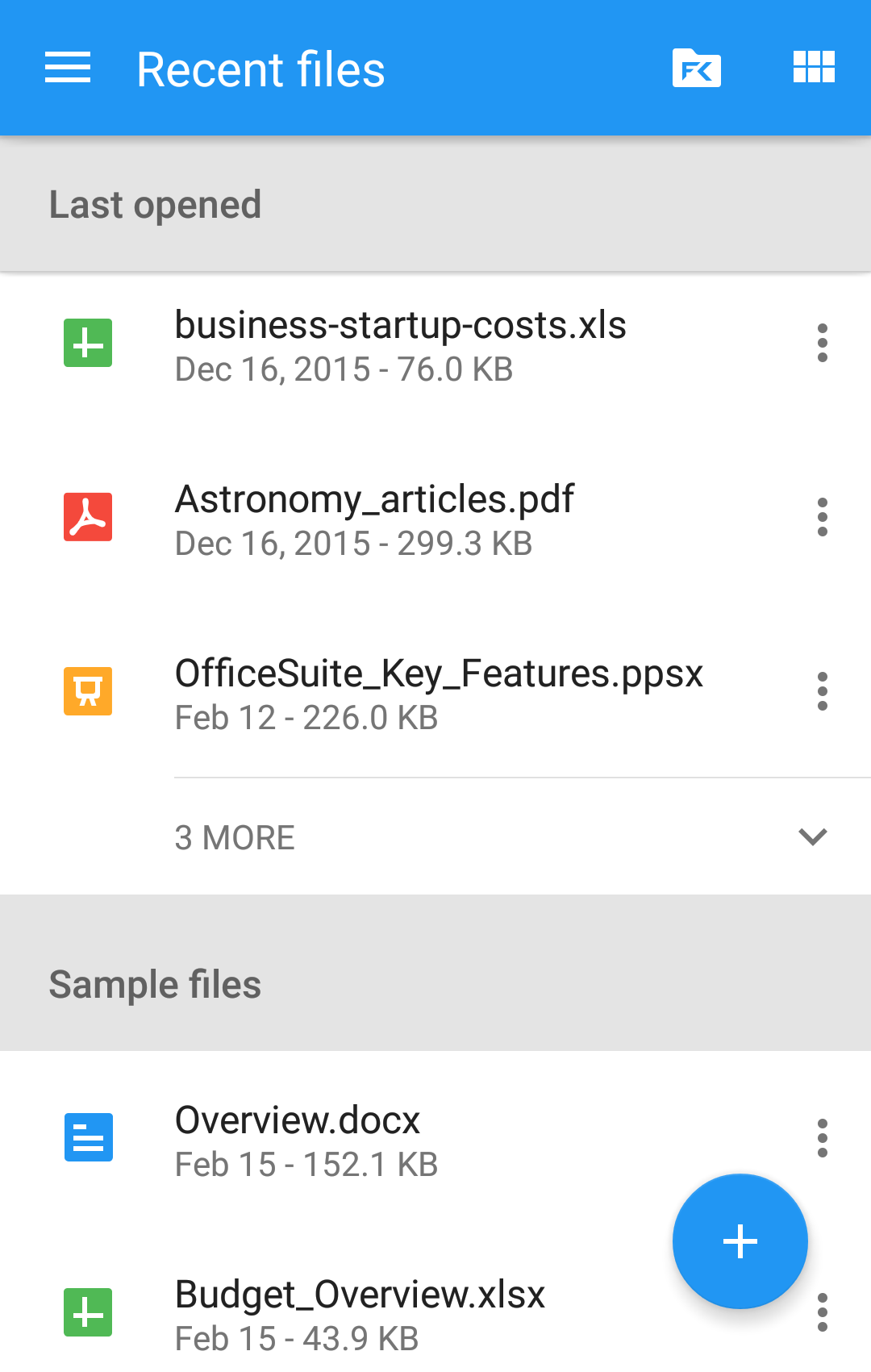Open the navigation drawer menu
The image size is (871, 1372).
[x=67, y=68]
